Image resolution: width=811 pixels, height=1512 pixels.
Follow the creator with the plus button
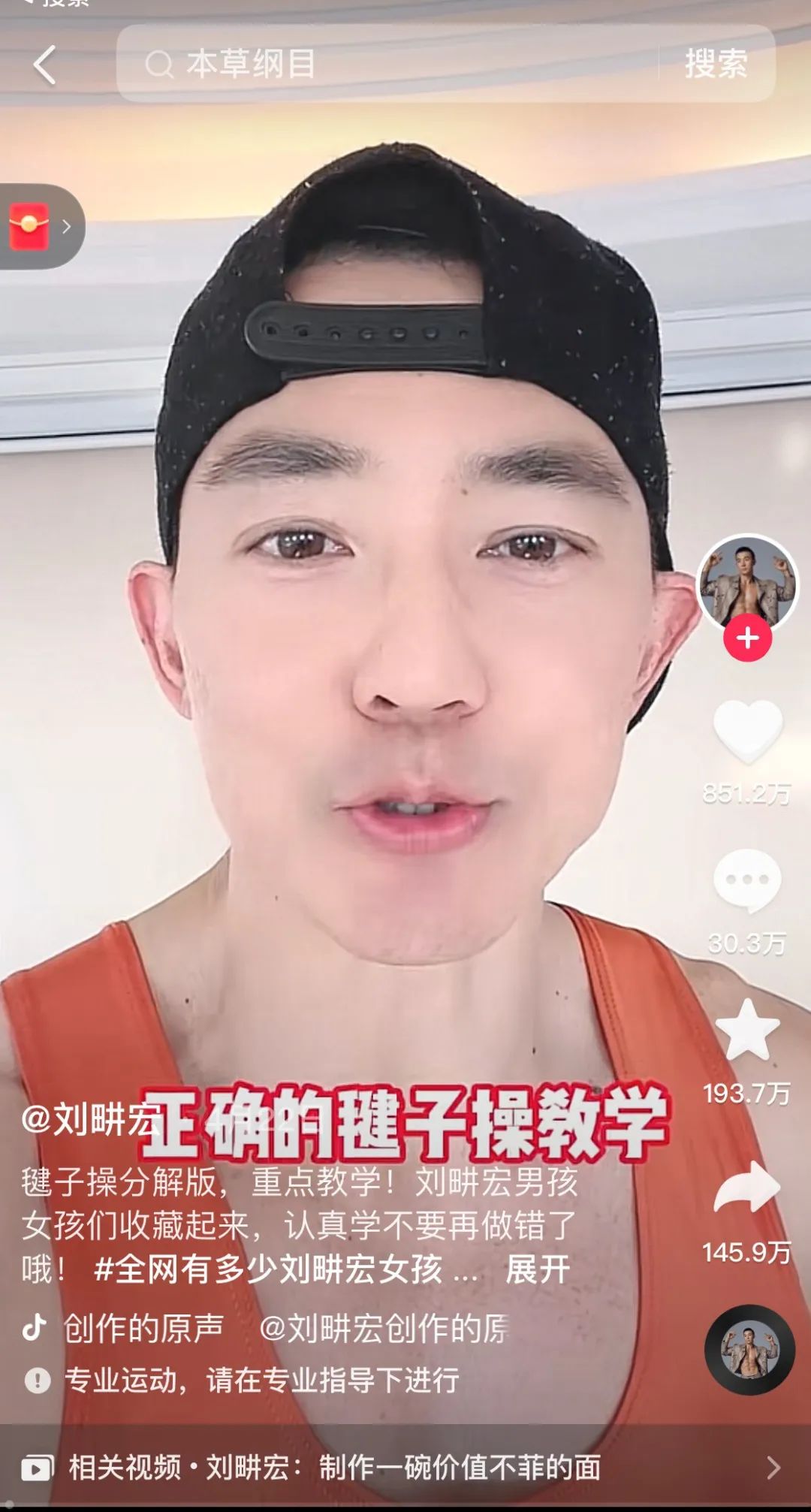(x=747, y=638)
